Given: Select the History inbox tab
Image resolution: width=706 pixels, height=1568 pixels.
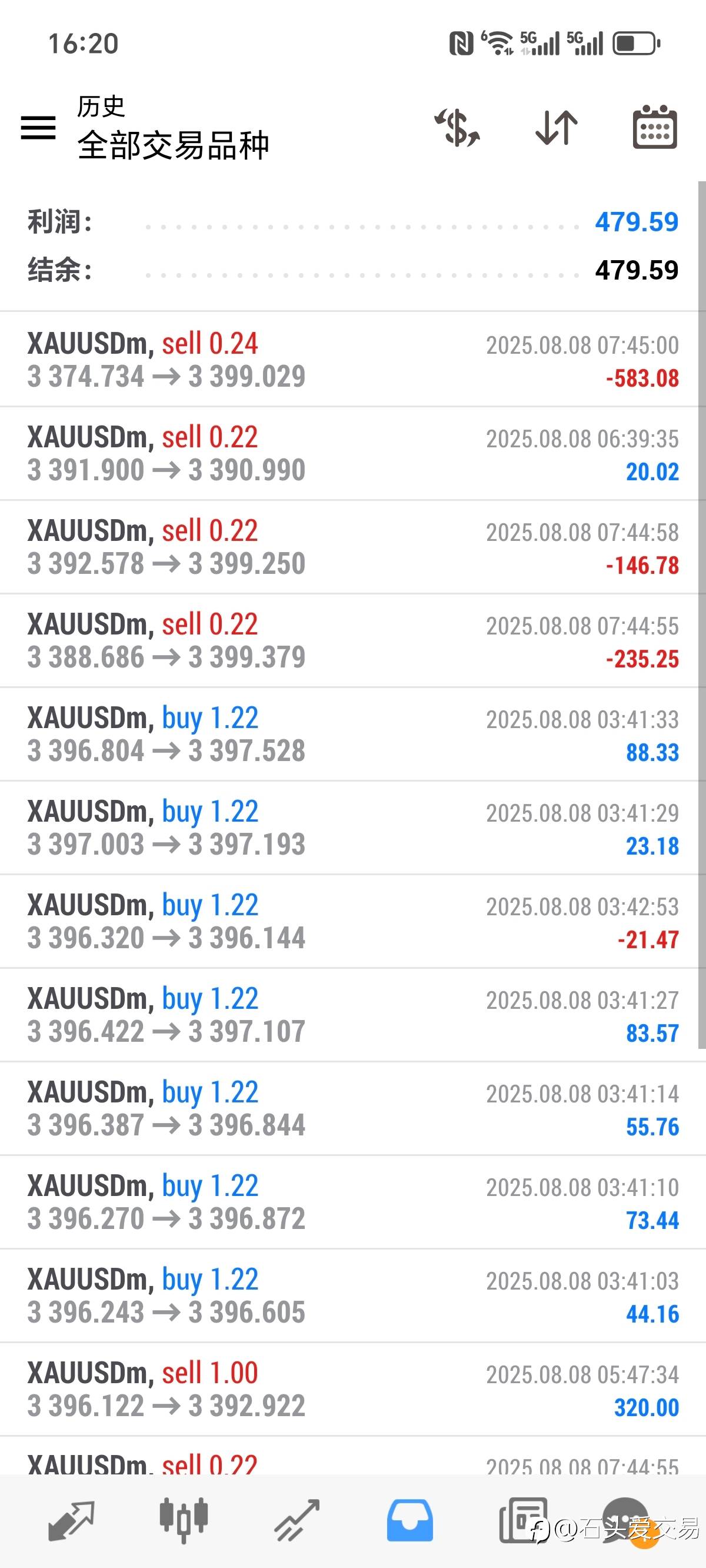Looking at the screenshot, I should point(409,1520).
